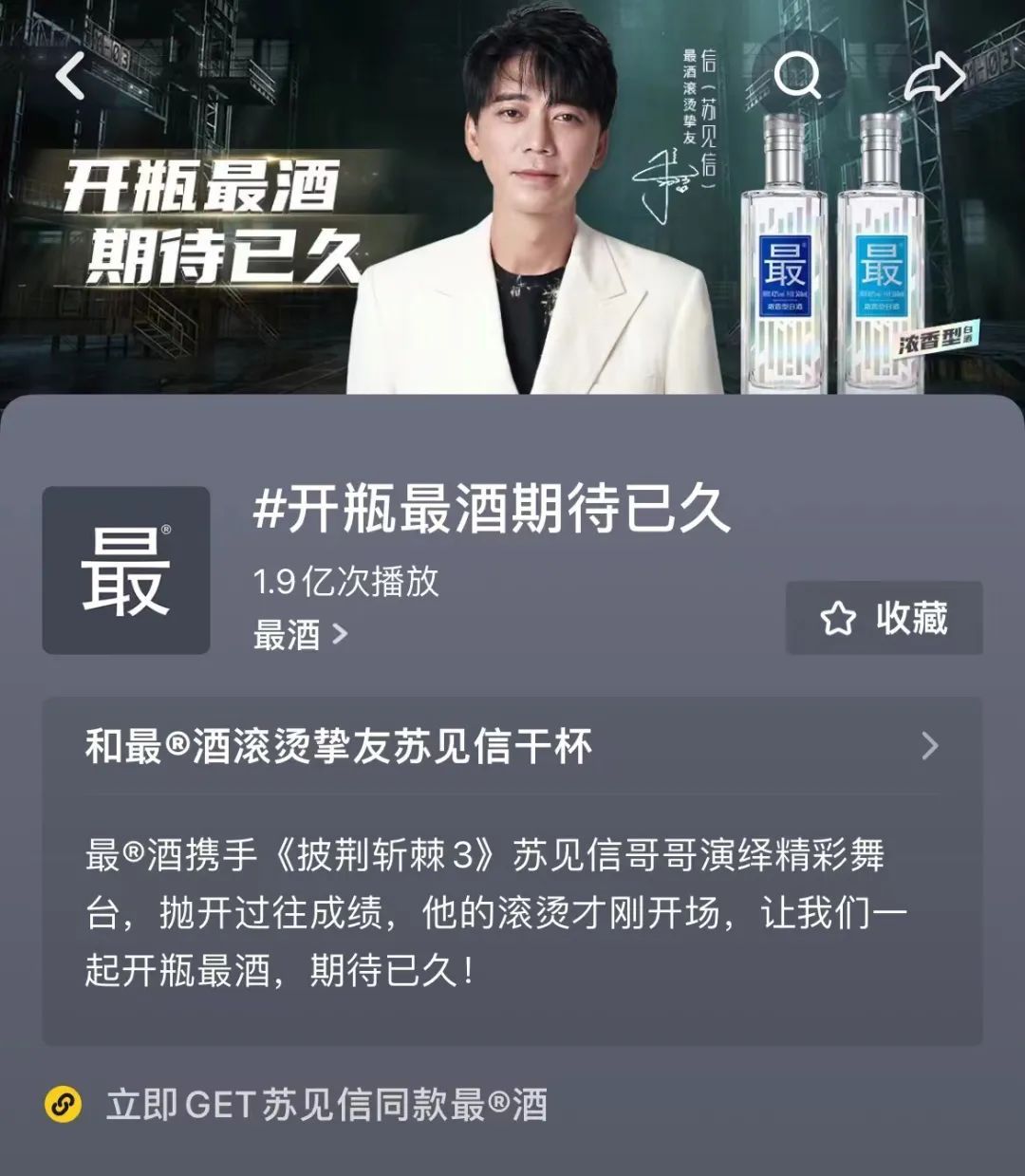Toggle collection of this hashtag topic
The width and height of the screenshot is (1025, 1176).
883,619
